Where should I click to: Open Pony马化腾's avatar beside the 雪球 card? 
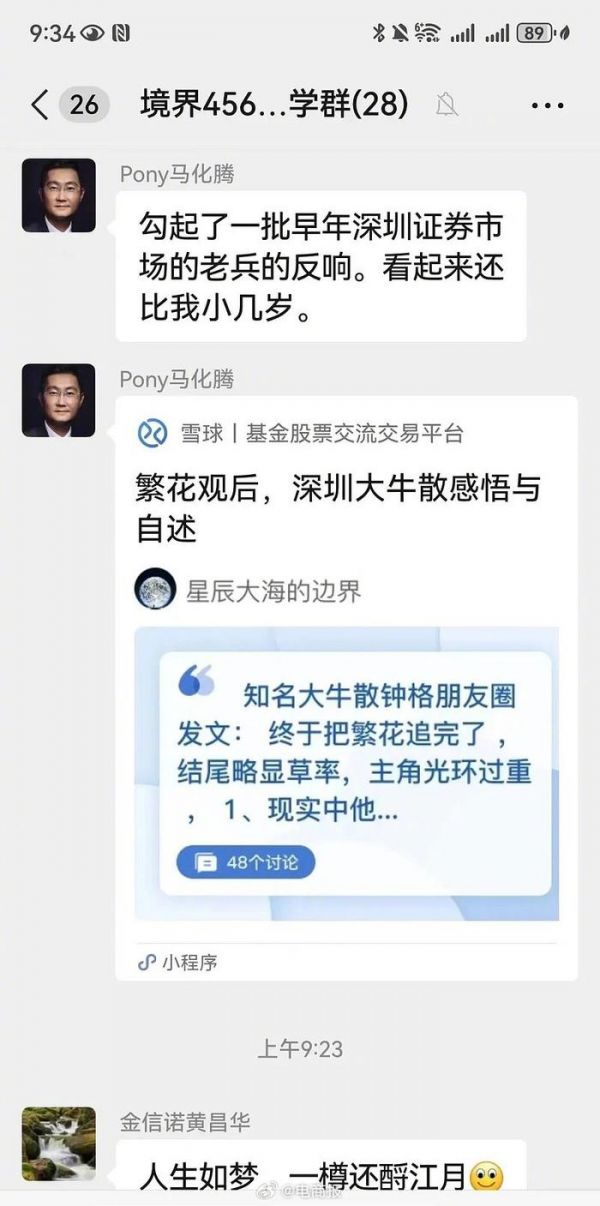pos(59,400)
